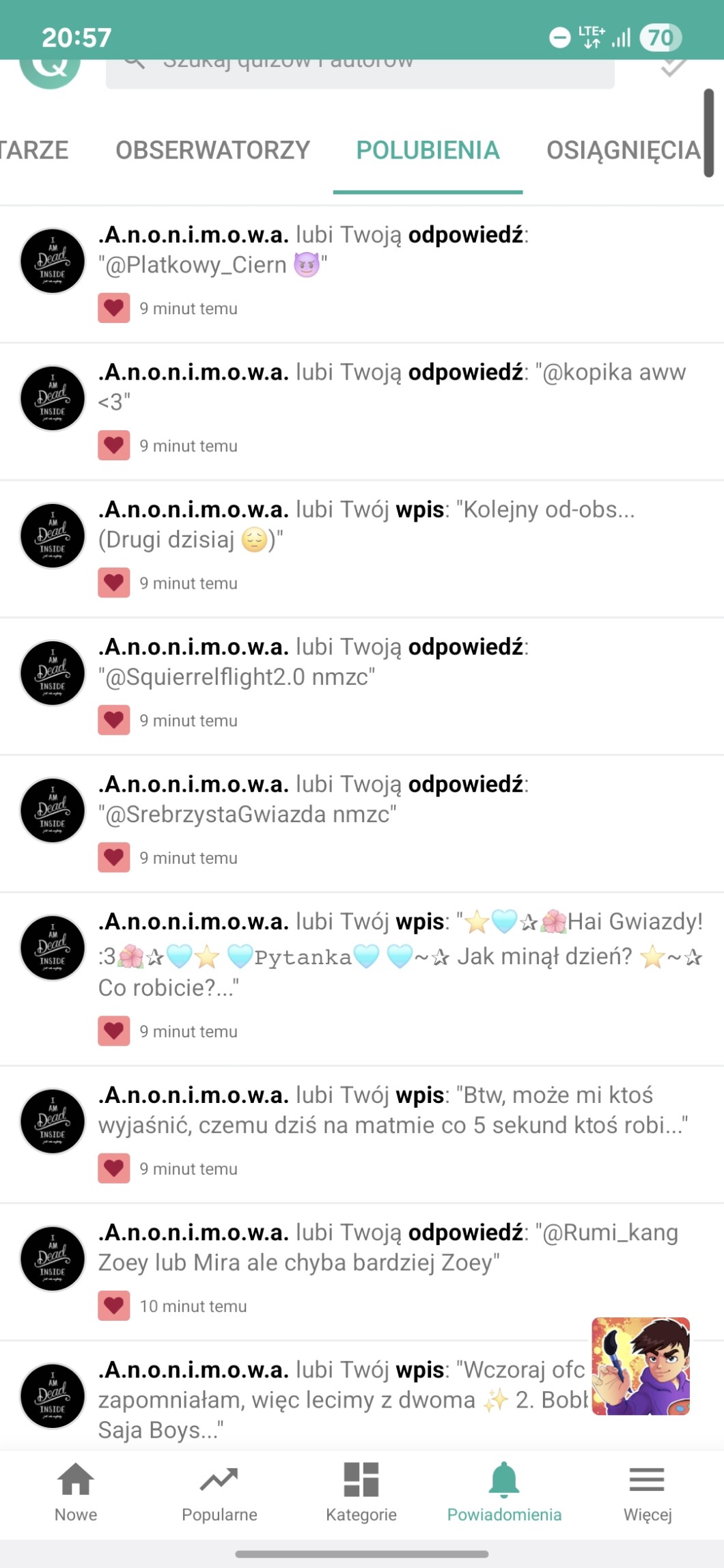Switch to the Obserwatorzy tab

212,150
